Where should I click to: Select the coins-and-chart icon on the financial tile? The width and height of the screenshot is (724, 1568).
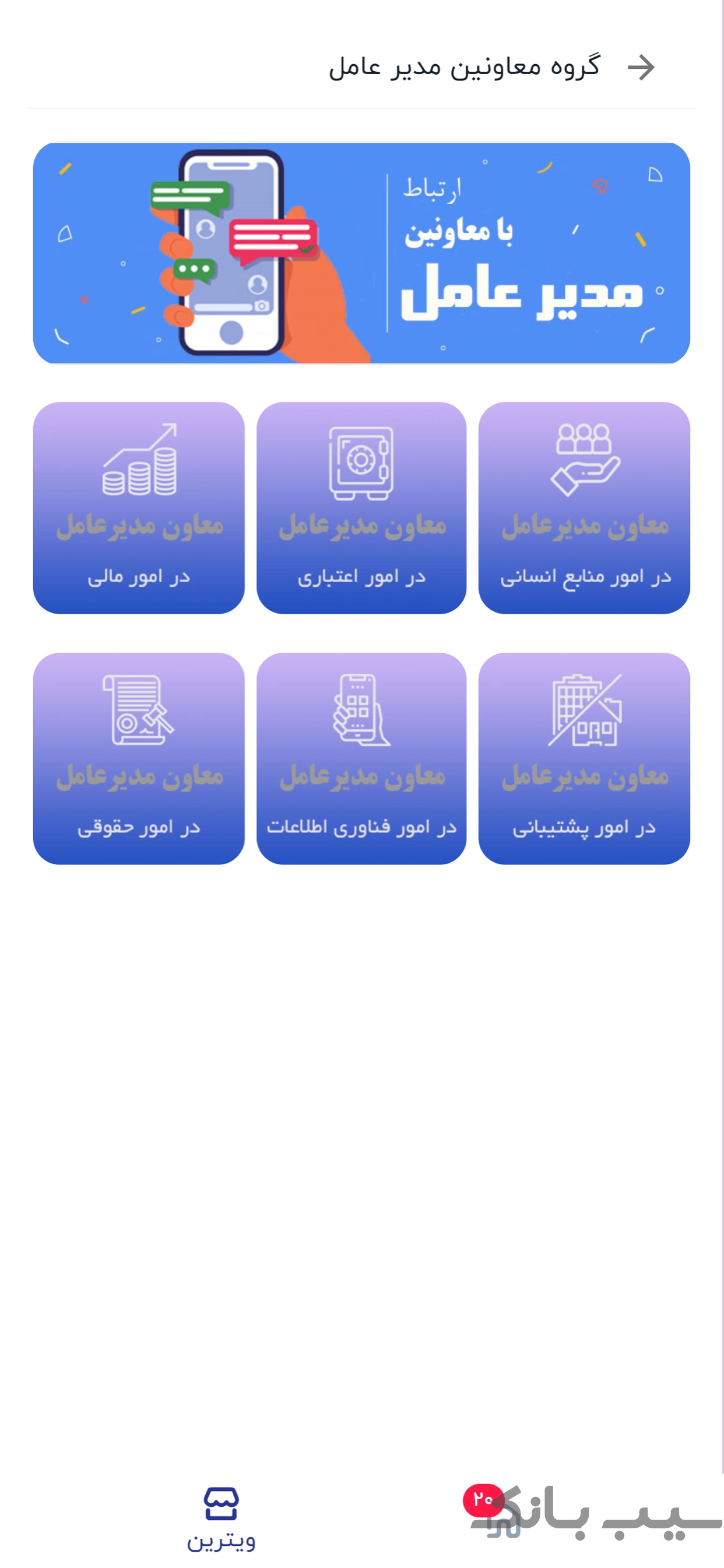coord(140,460)
